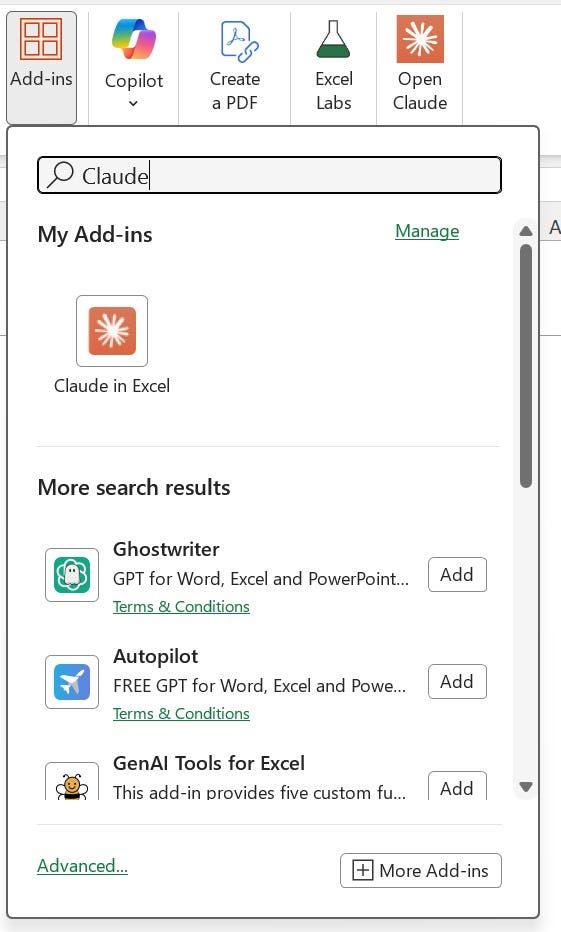Viewport: 561px width, 932px height.
Task: Open the Copilot dropdown
Action: tap(134, 67)
